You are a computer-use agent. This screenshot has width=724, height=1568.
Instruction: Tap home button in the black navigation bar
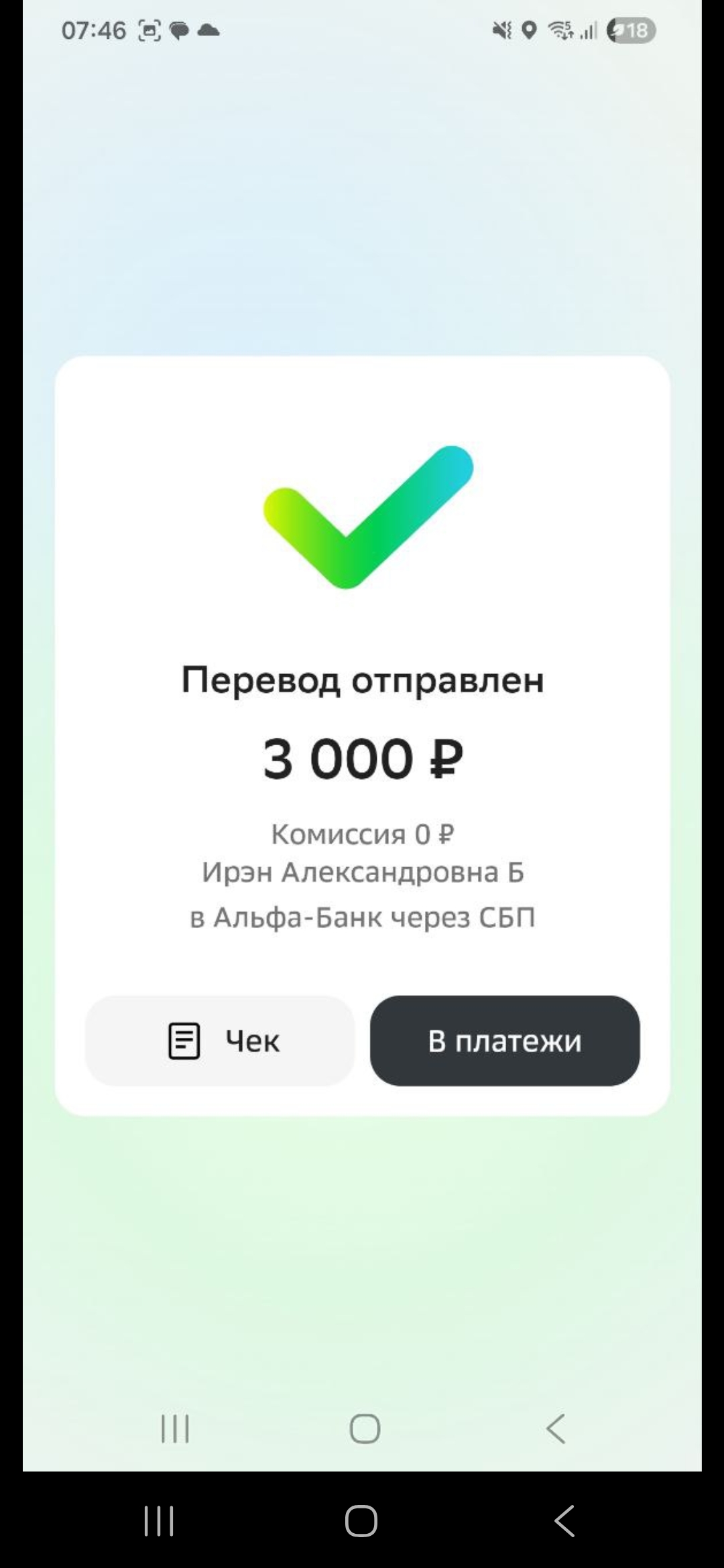tap(361, 1520)
